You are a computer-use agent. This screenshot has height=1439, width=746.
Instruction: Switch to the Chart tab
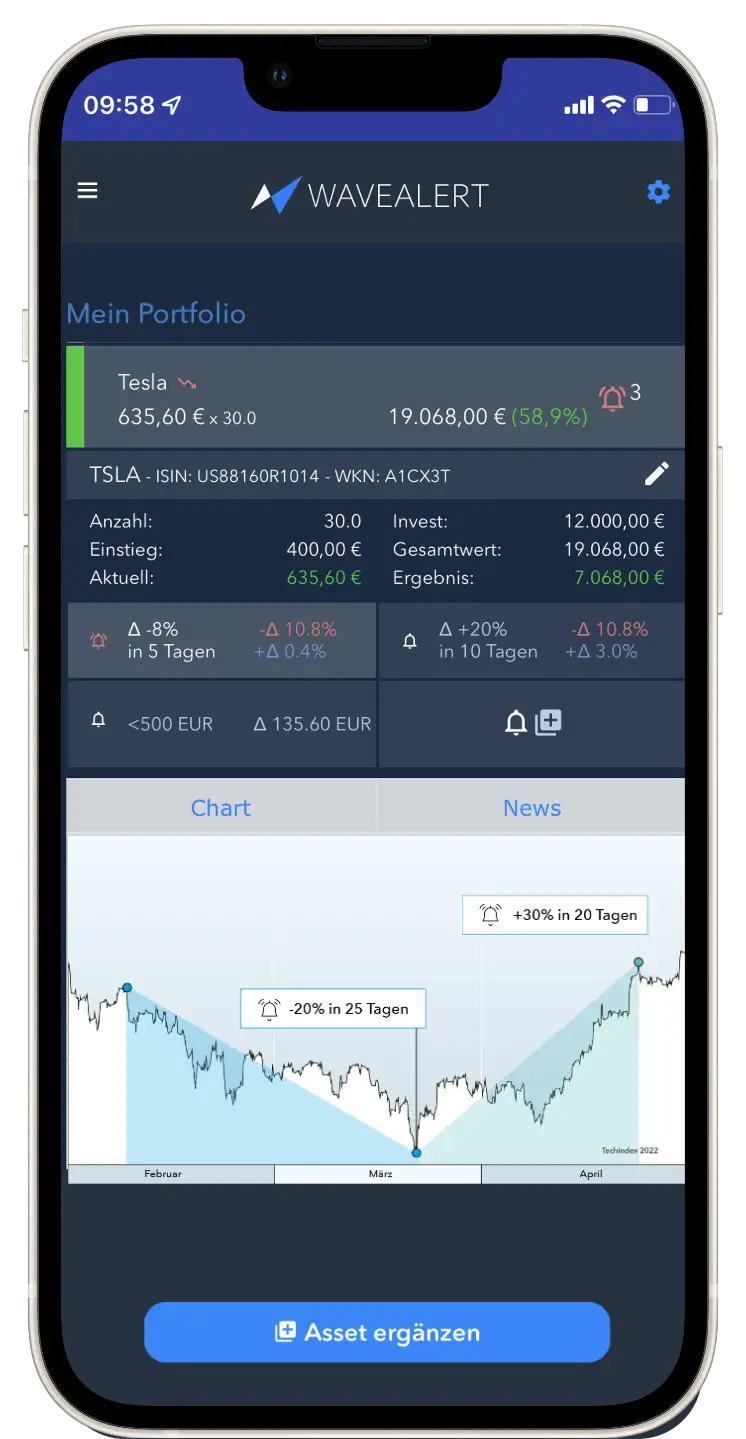220,807
